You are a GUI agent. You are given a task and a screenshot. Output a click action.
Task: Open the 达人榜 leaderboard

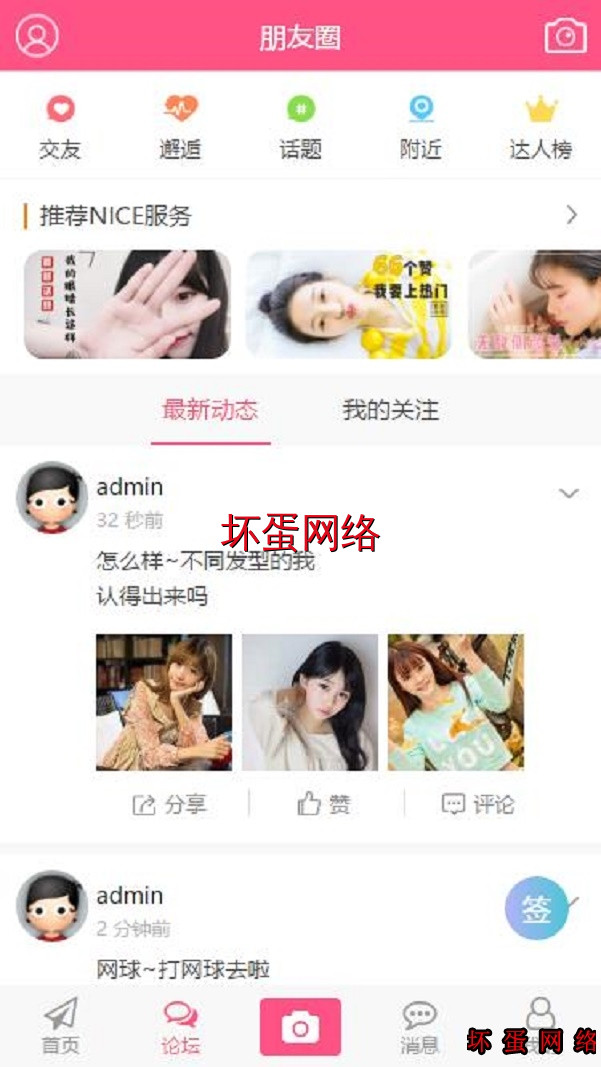[x=540, y=128]
